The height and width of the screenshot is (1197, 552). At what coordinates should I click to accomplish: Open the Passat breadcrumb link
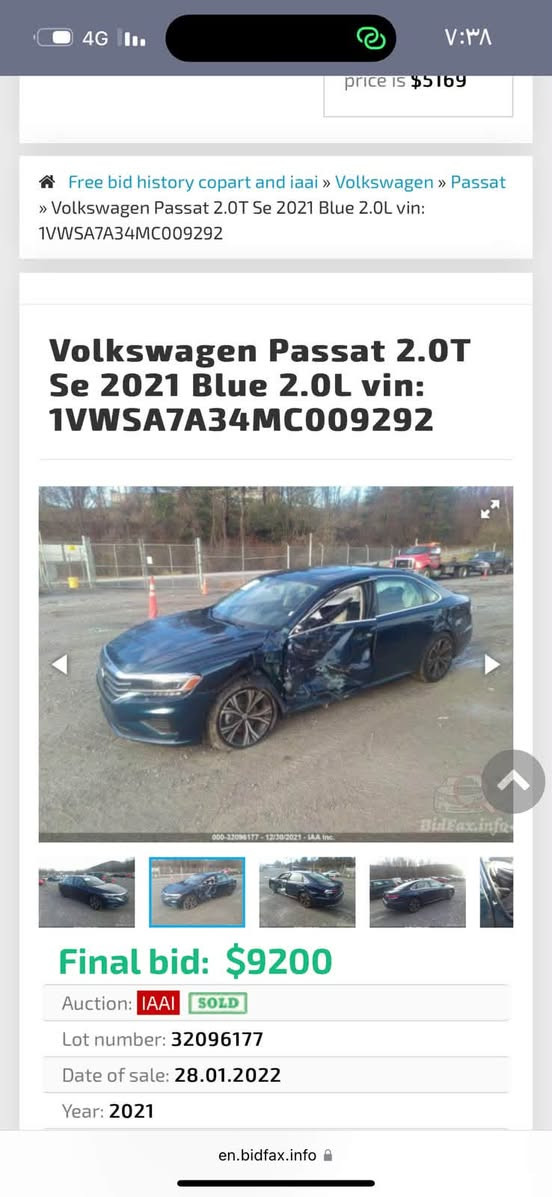point(478,182)
